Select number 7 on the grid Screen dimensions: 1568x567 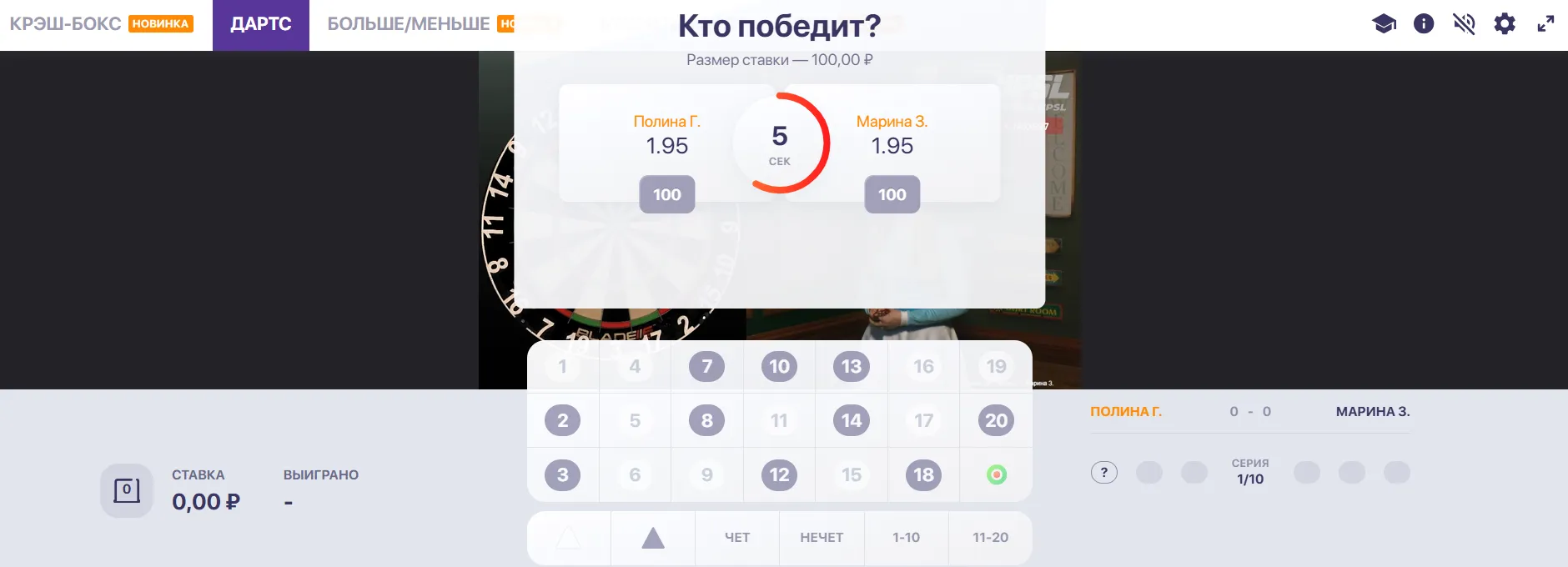pyautogui.click(x=706, y=367)
